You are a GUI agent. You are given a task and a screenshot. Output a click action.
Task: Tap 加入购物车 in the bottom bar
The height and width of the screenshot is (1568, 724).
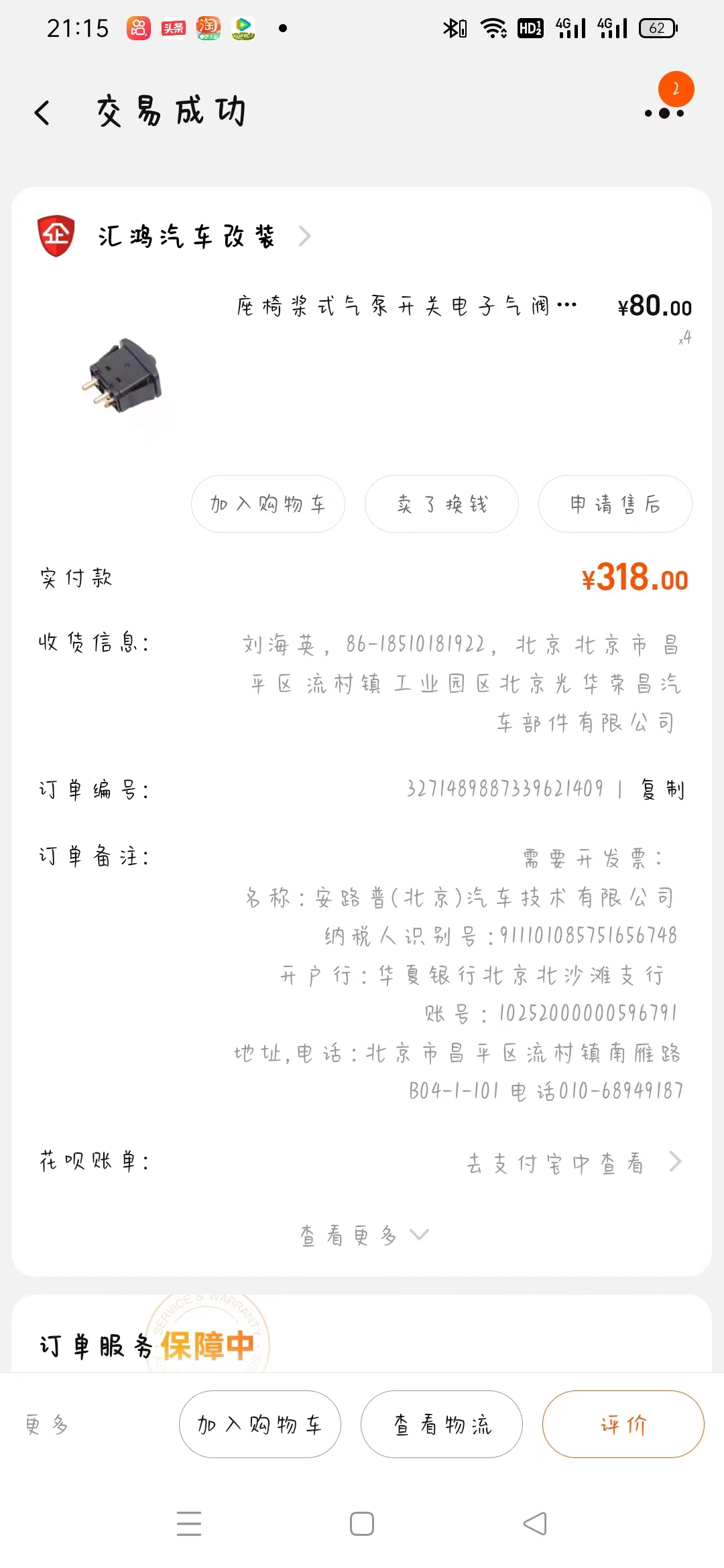(x=260, y=1424)
